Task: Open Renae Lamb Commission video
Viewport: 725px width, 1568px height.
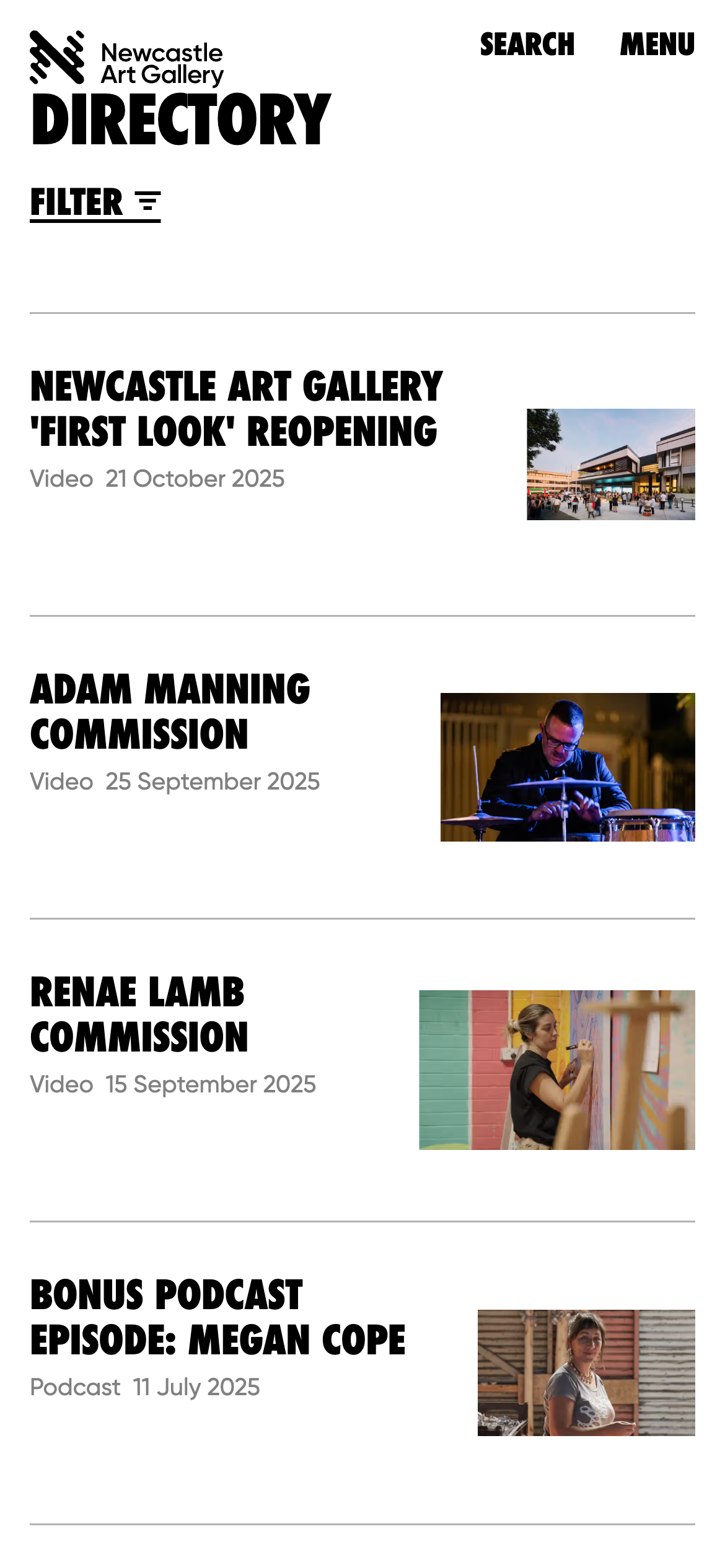Action: [x=139, y=1014]
